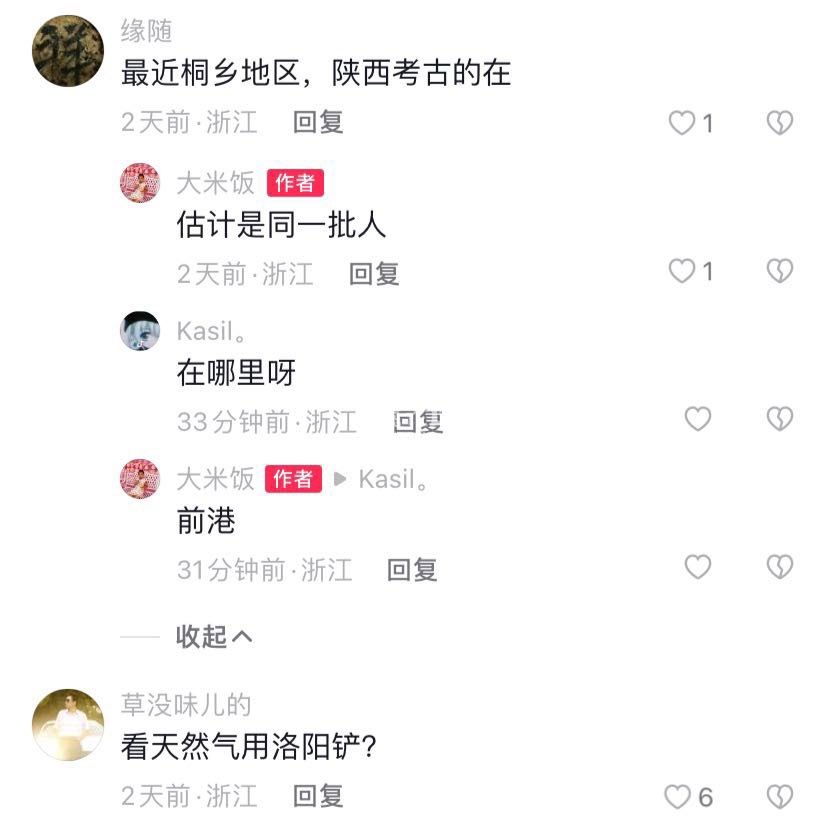
Task: Reply to the 前港 comment
Action: click(x=412, y=570)
